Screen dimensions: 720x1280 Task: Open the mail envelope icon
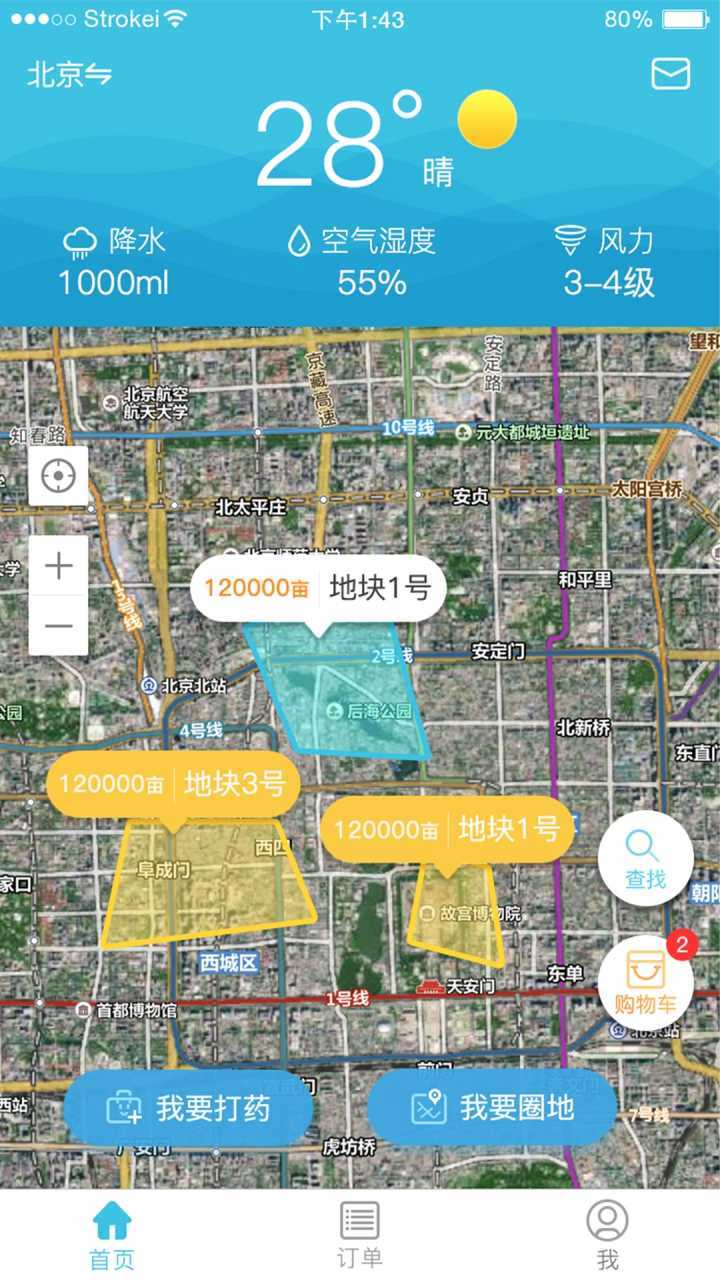[670, 74]
